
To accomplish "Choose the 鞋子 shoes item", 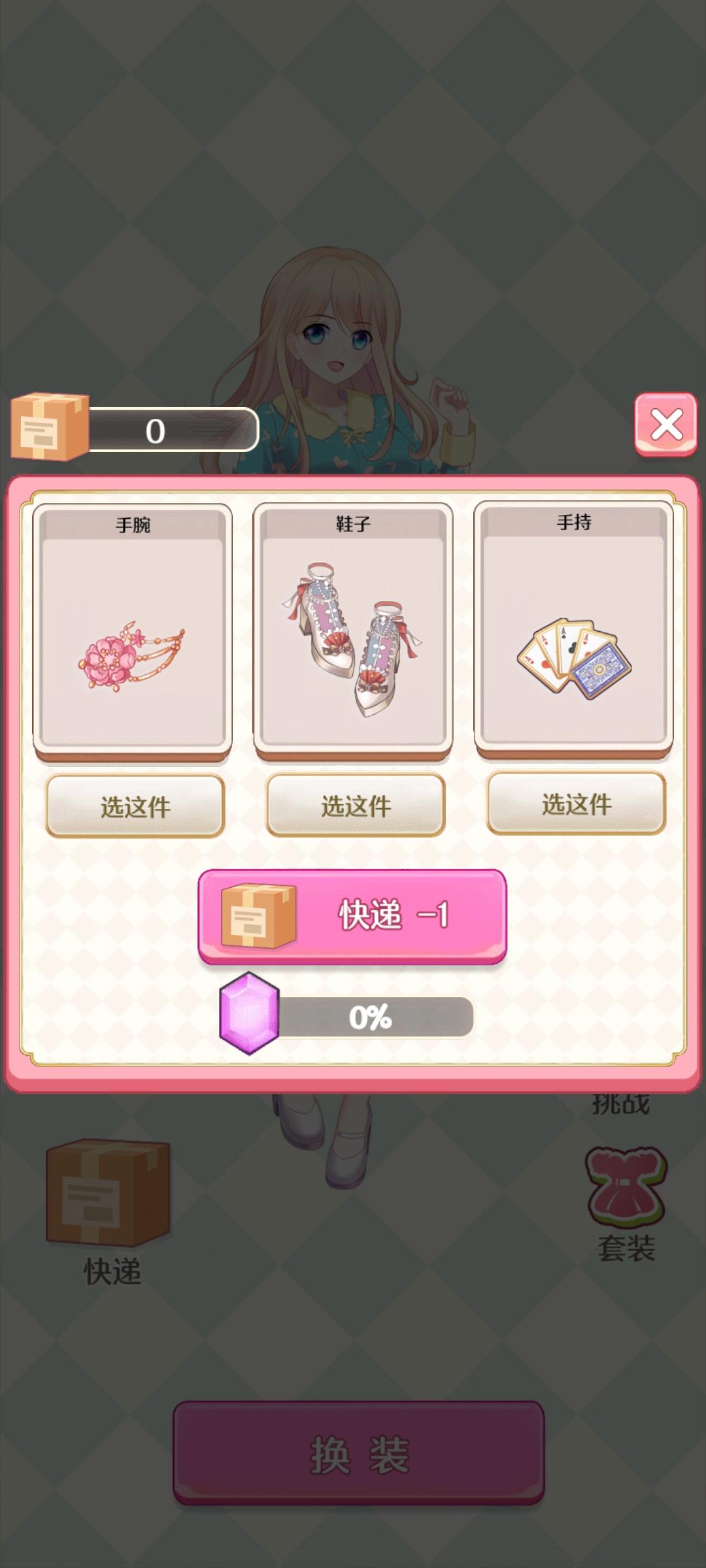I will [x=356, y=805].
